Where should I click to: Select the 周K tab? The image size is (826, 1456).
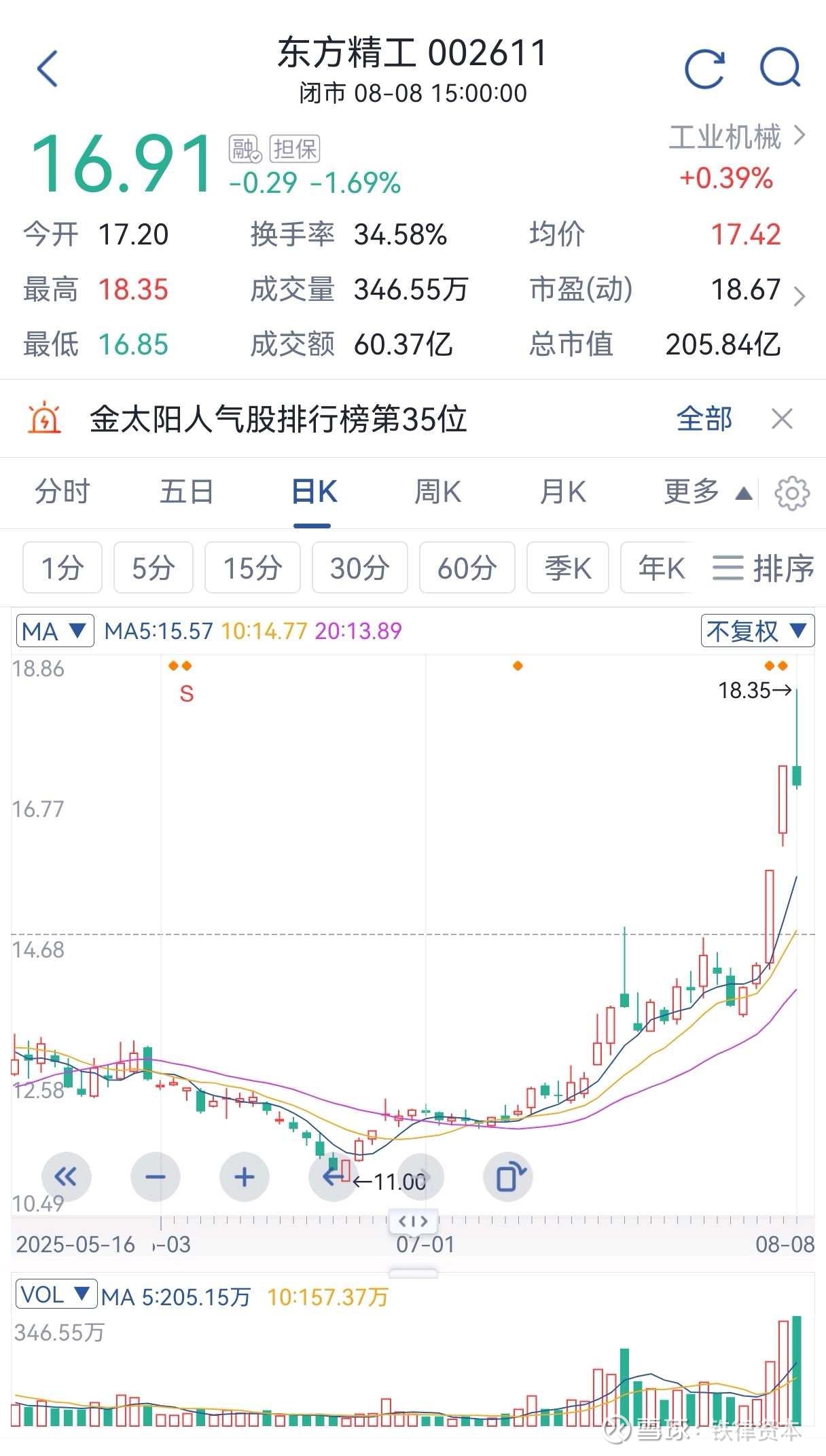[x=437, y=492]
